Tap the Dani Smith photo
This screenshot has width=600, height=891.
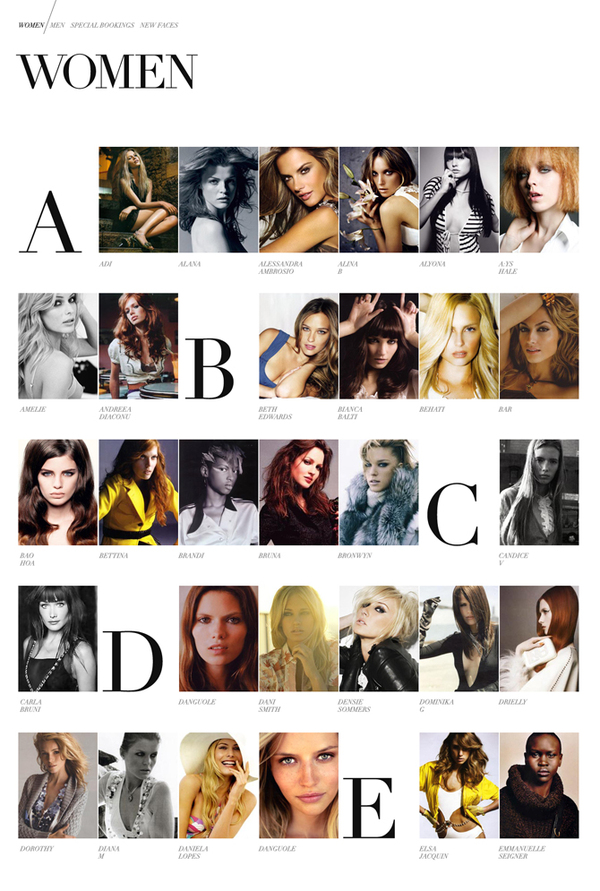tap(298, 638)
